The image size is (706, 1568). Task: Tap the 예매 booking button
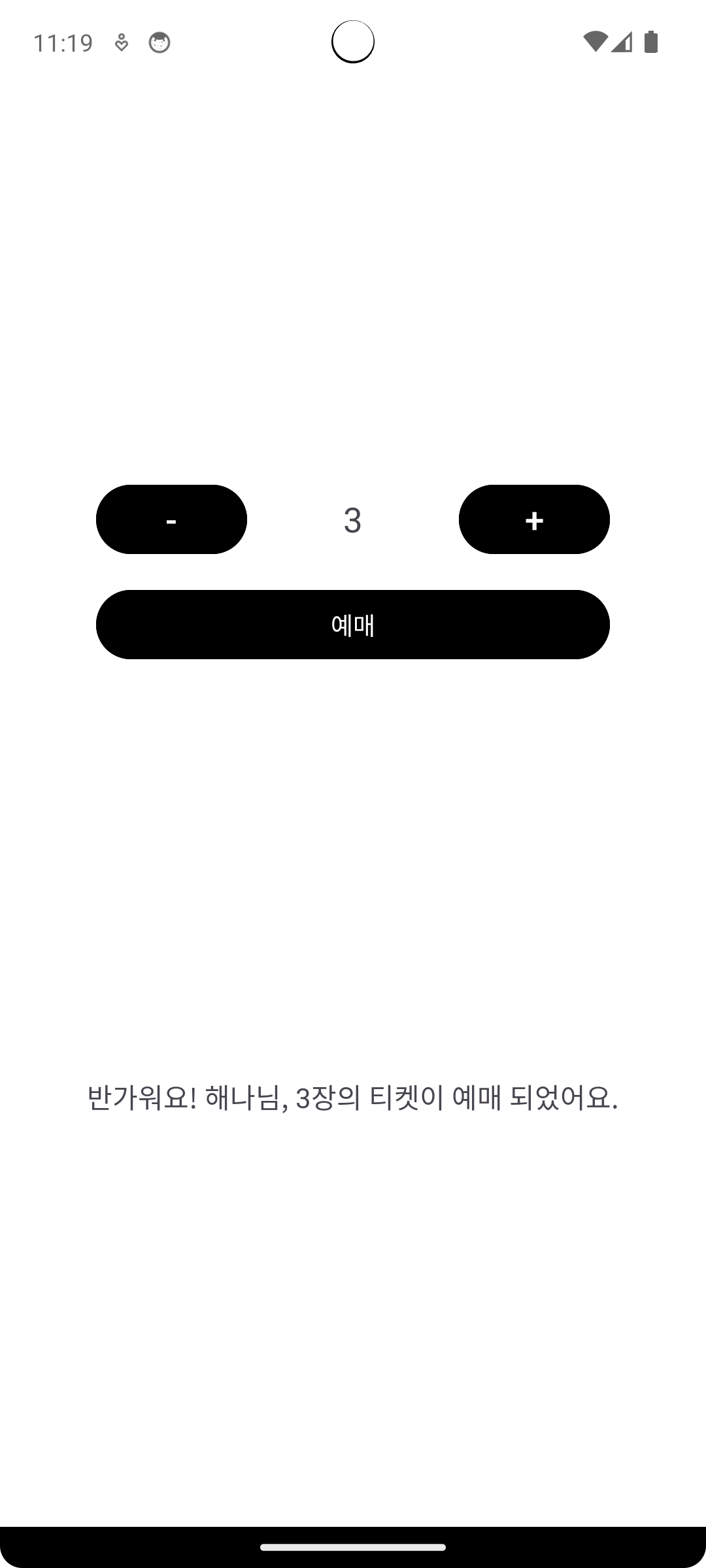353,625
